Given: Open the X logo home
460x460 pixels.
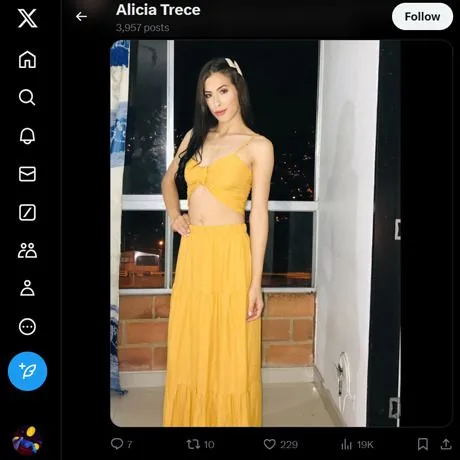Looking at the screenshot, I should pyautogui.click(x=27, y=18).
